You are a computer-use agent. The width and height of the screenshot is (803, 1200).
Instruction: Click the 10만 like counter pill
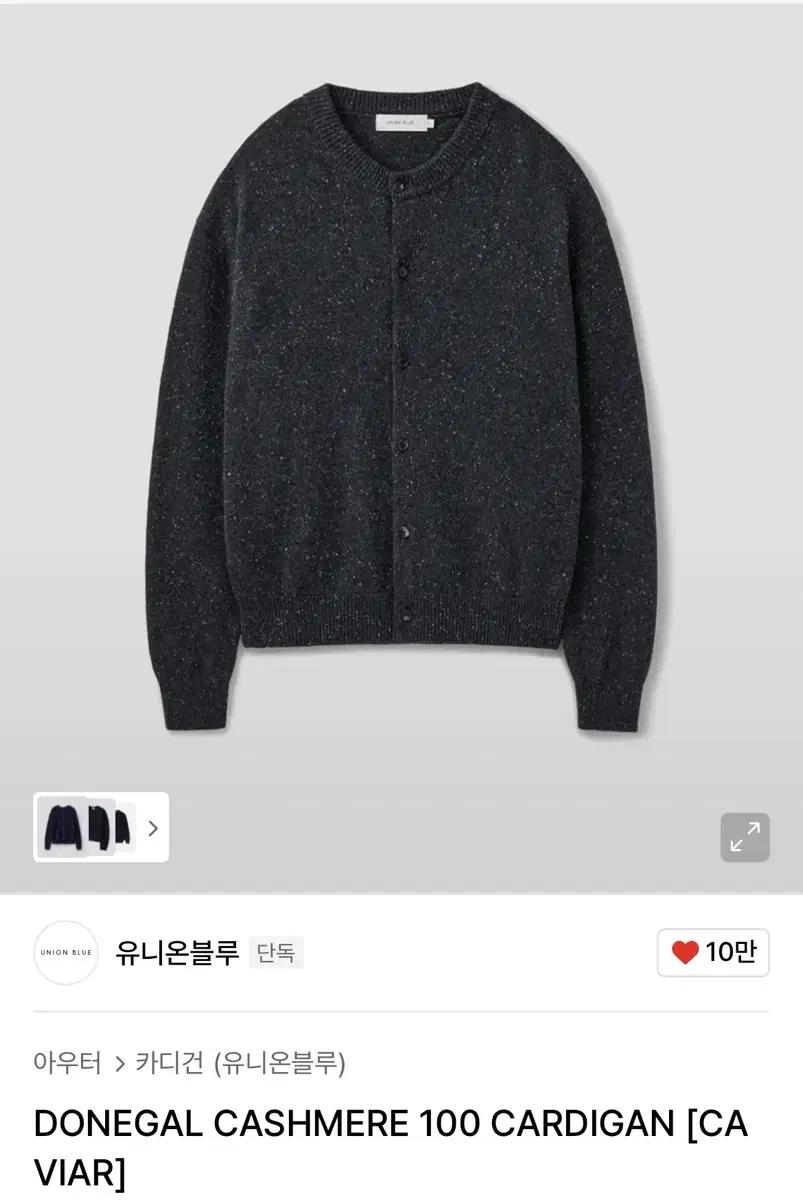pyautogui.click(x=712, y=953)
